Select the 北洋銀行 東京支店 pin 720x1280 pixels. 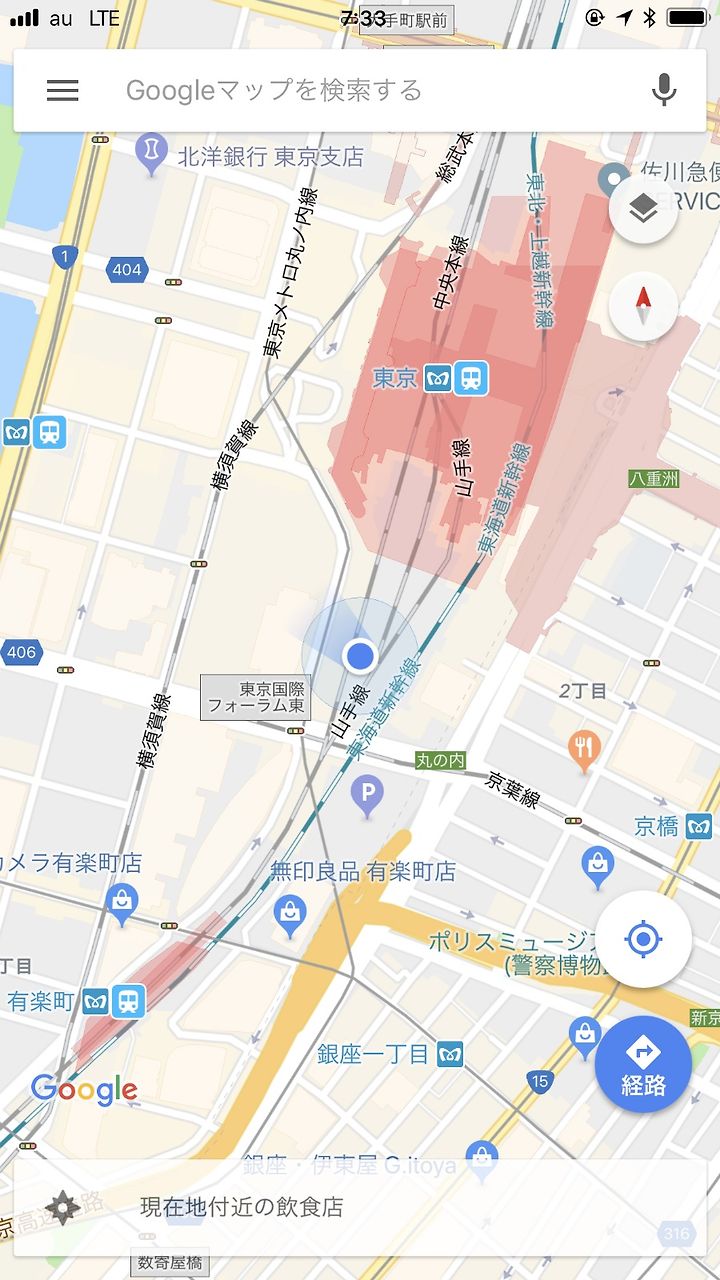[151, 155]
